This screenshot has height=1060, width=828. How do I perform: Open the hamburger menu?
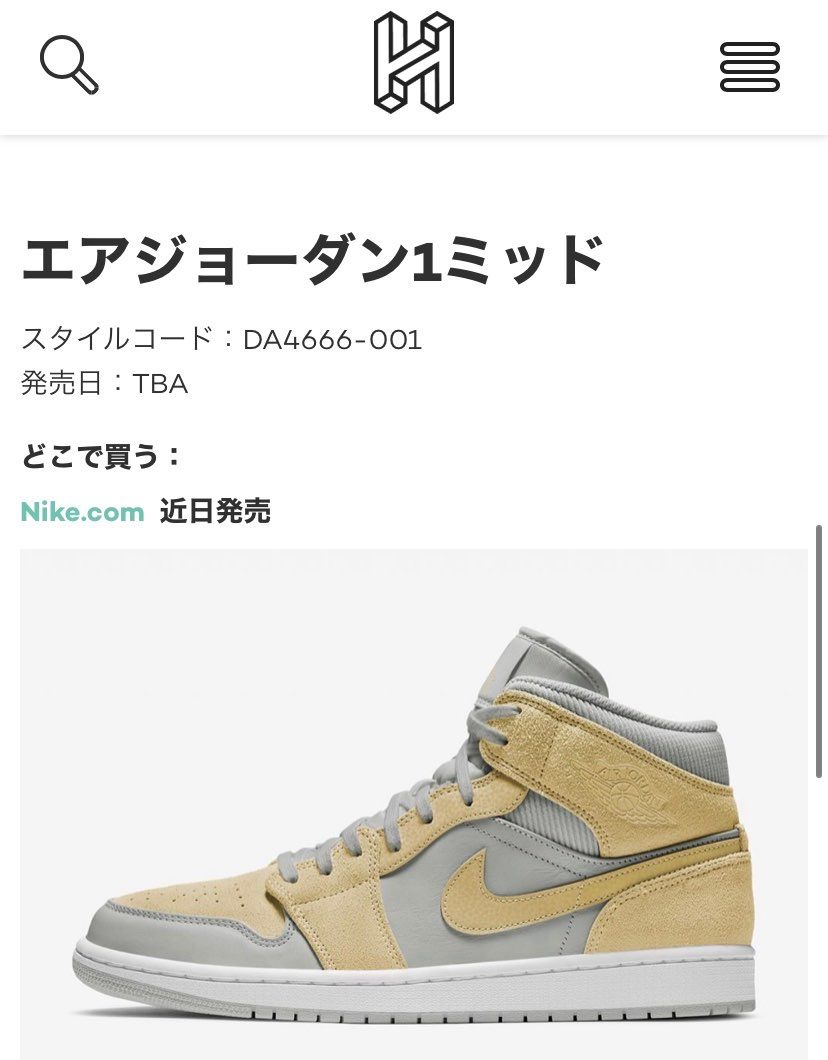tap(750, 67)
